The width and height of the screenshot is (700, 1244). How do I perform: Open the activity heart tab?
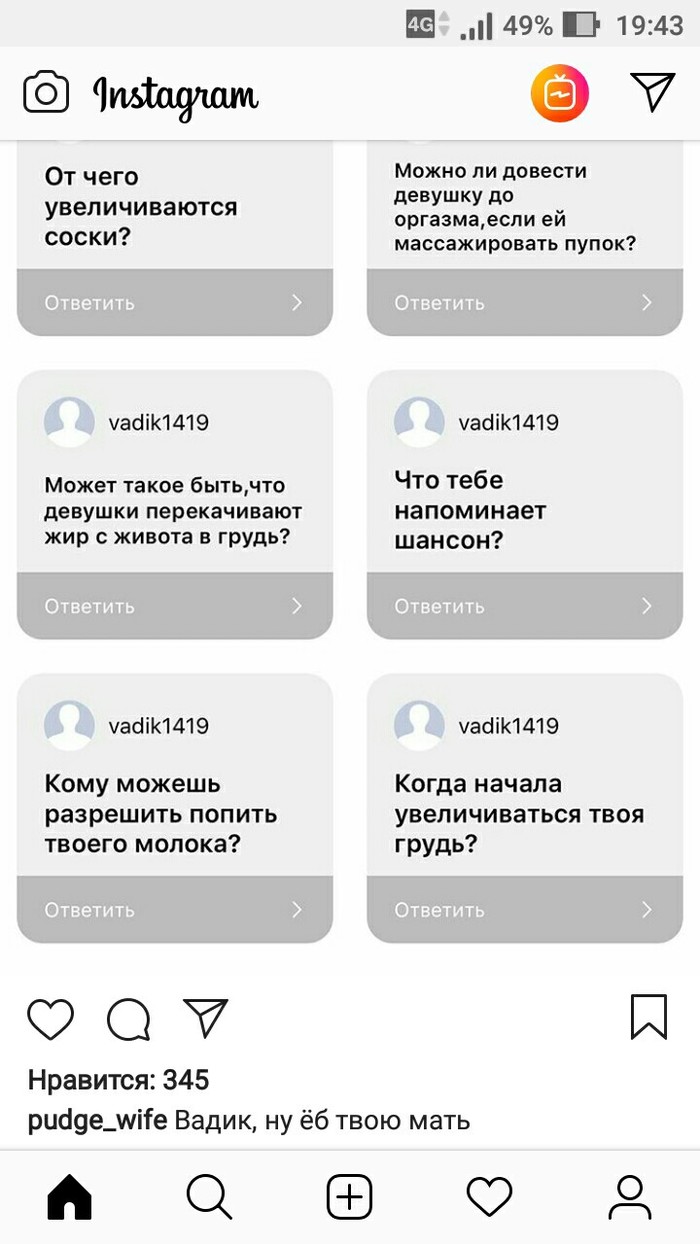(490, 1197)
